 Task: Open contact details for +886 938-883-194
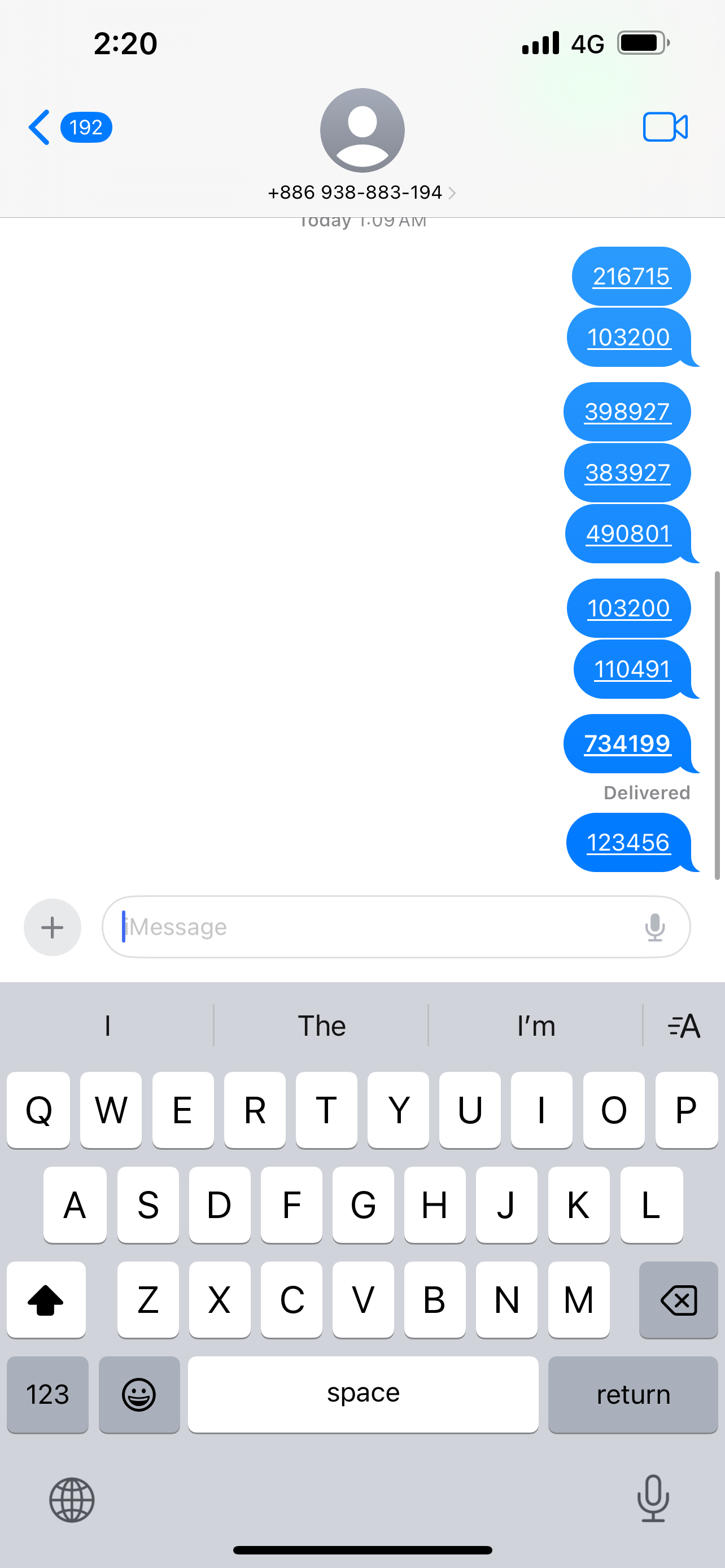pos(361,192)
